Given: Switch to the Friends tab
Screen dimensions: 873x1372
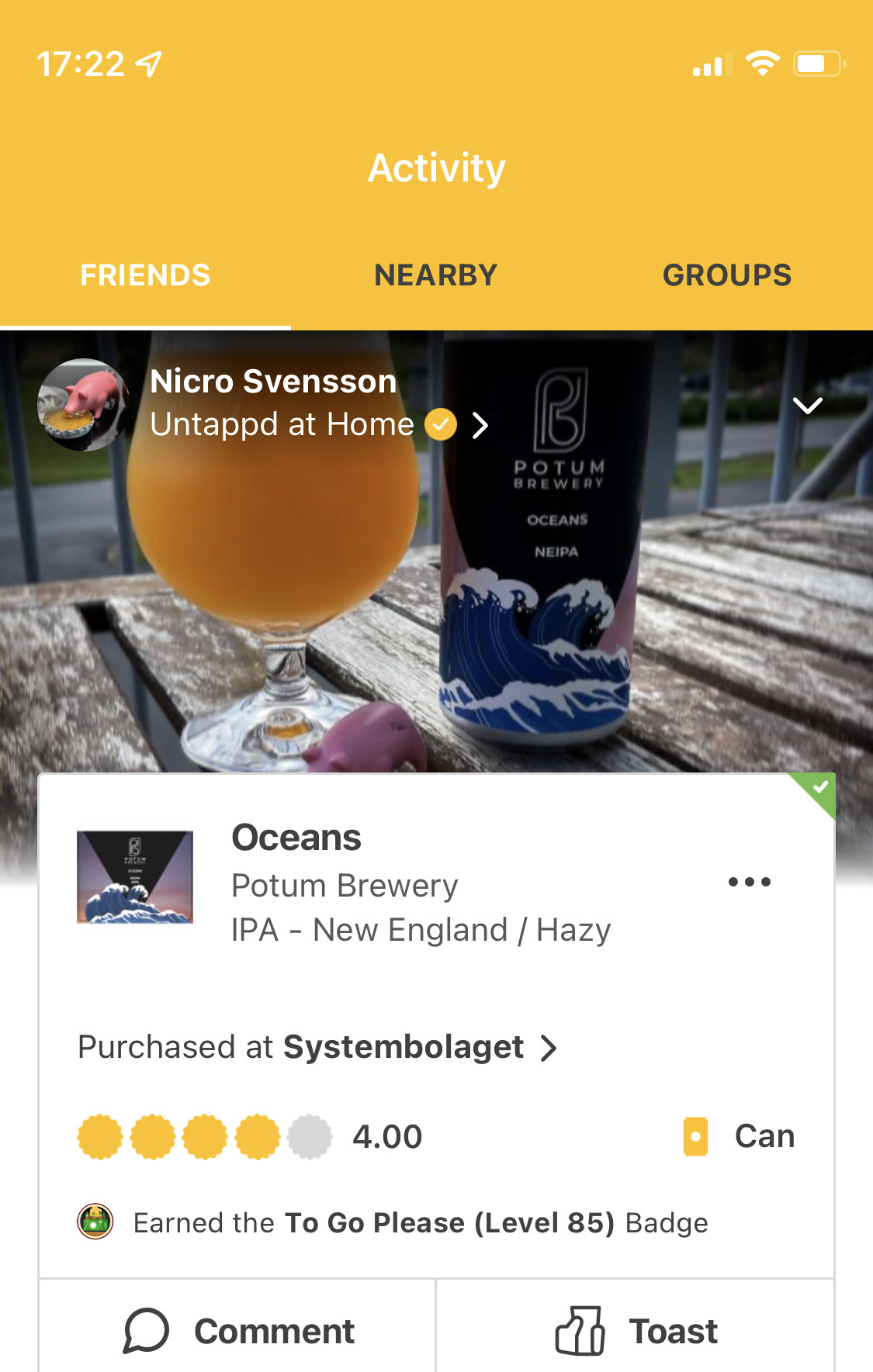Looking at the screenshot, I should 145,275.
